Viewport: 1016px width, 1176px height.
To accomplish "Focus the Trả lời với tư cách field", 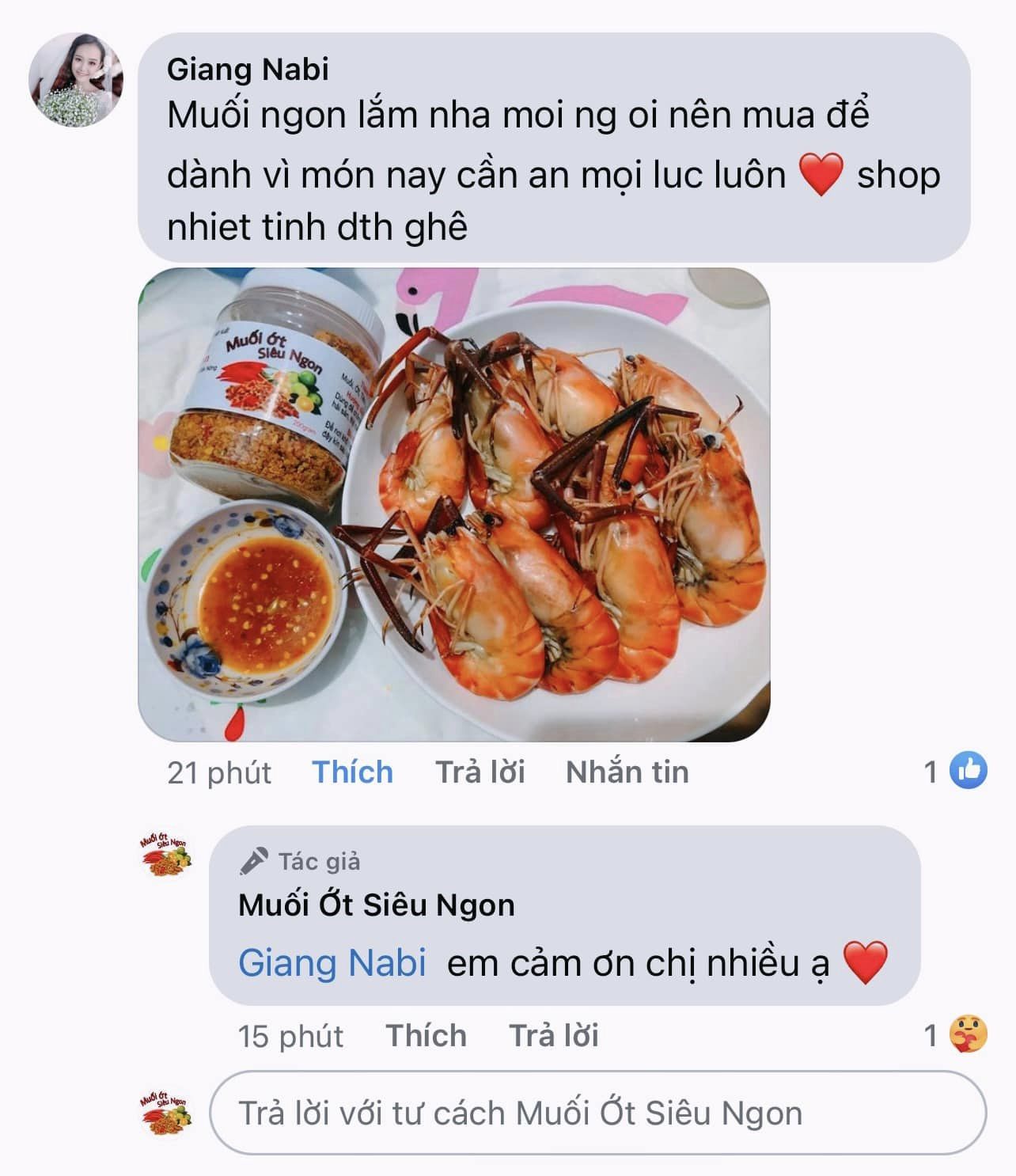I will (x=597, y=1113).
